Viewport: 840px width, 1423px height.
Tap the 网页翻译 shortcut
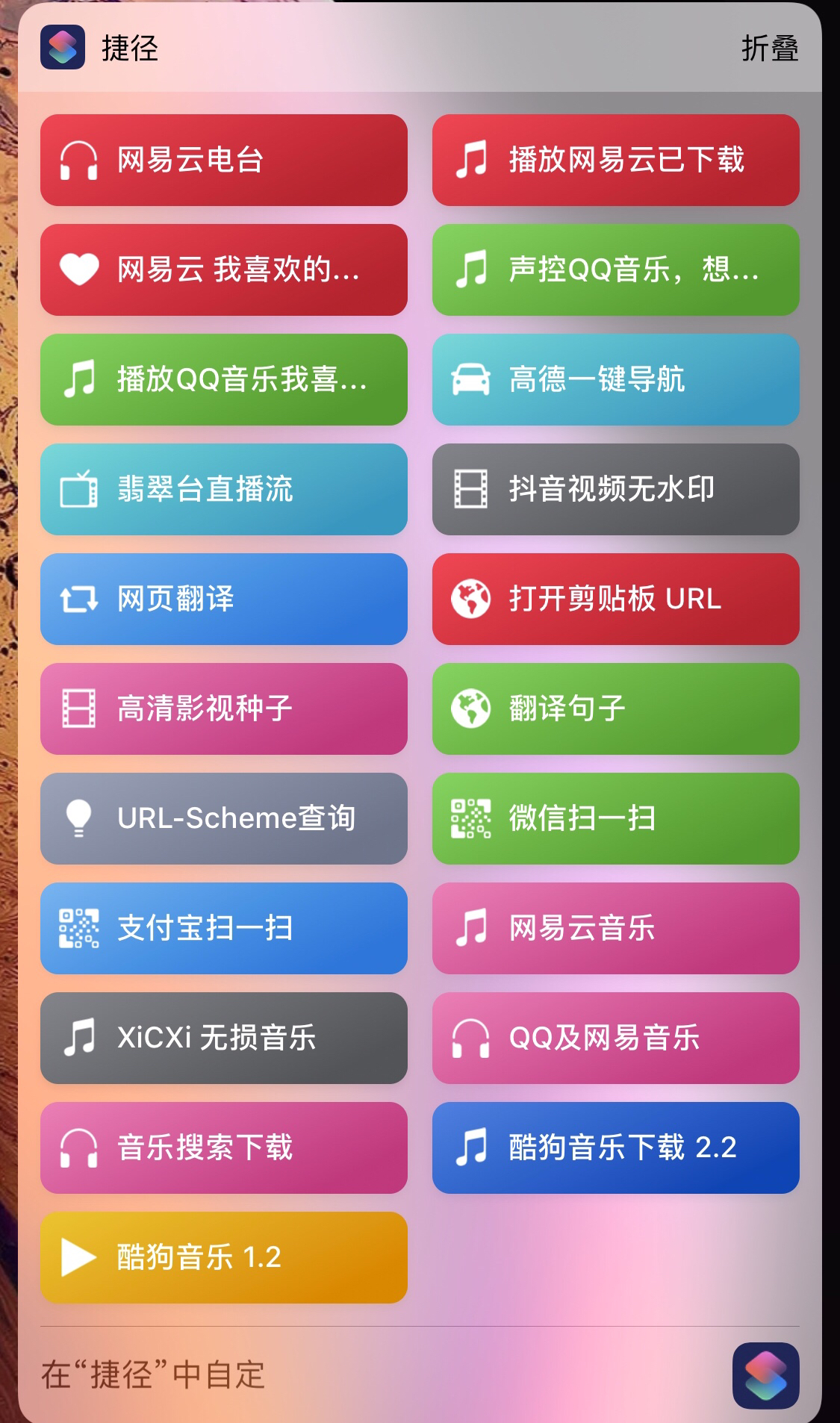[x=224, y=599]
